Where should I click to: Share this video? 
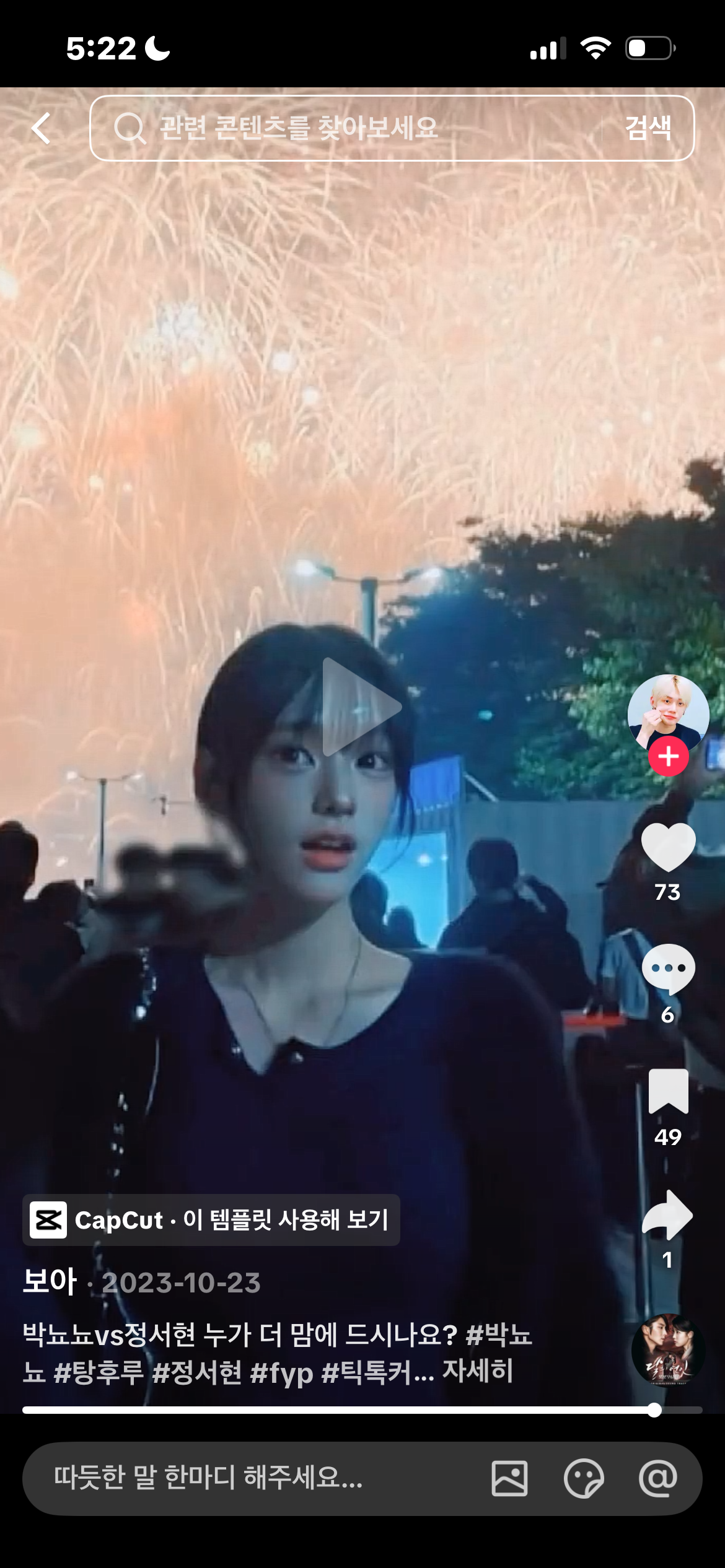pos(667,1214)
